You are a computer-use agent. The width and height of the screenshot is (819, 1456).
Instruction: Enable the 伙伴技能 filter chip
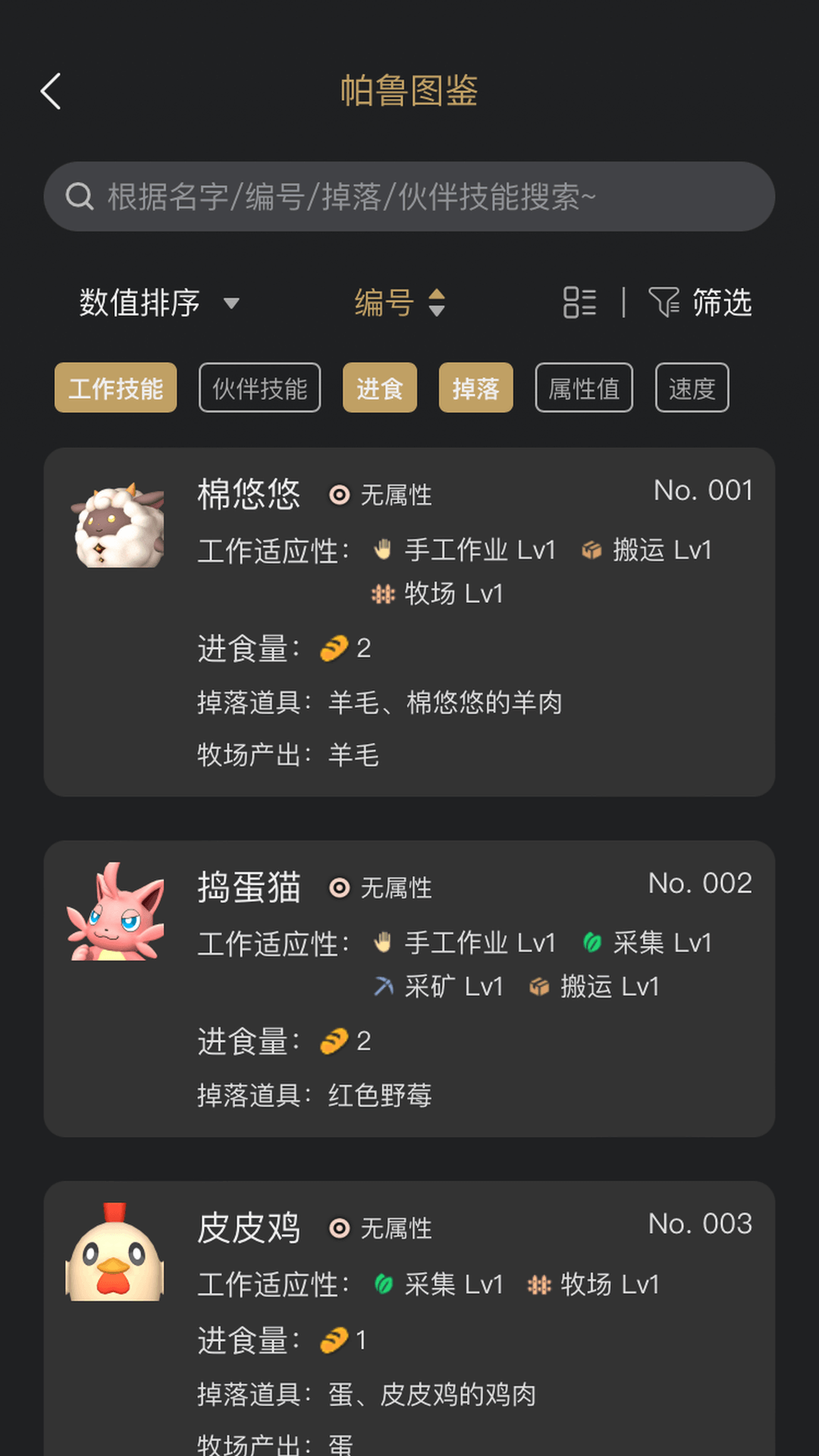tap(259, 388)
